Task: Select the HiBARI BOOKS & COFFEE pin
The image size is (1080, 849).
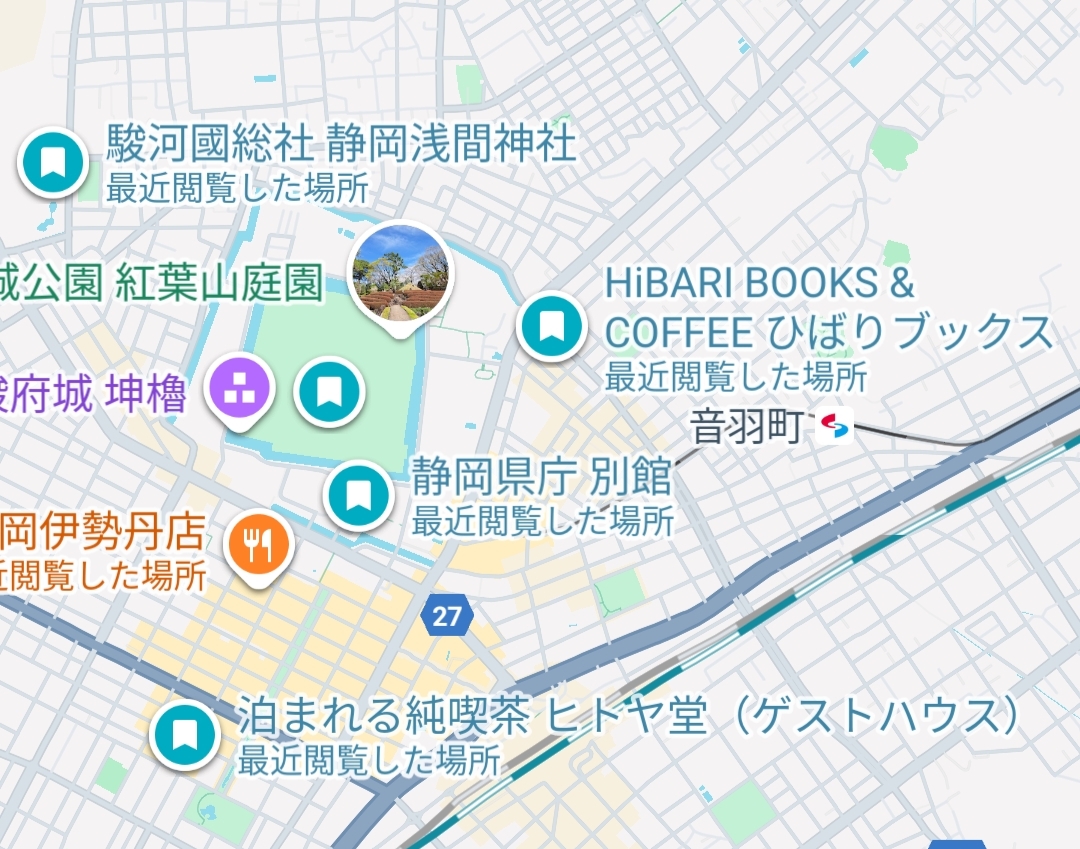Action: [551, 326]
